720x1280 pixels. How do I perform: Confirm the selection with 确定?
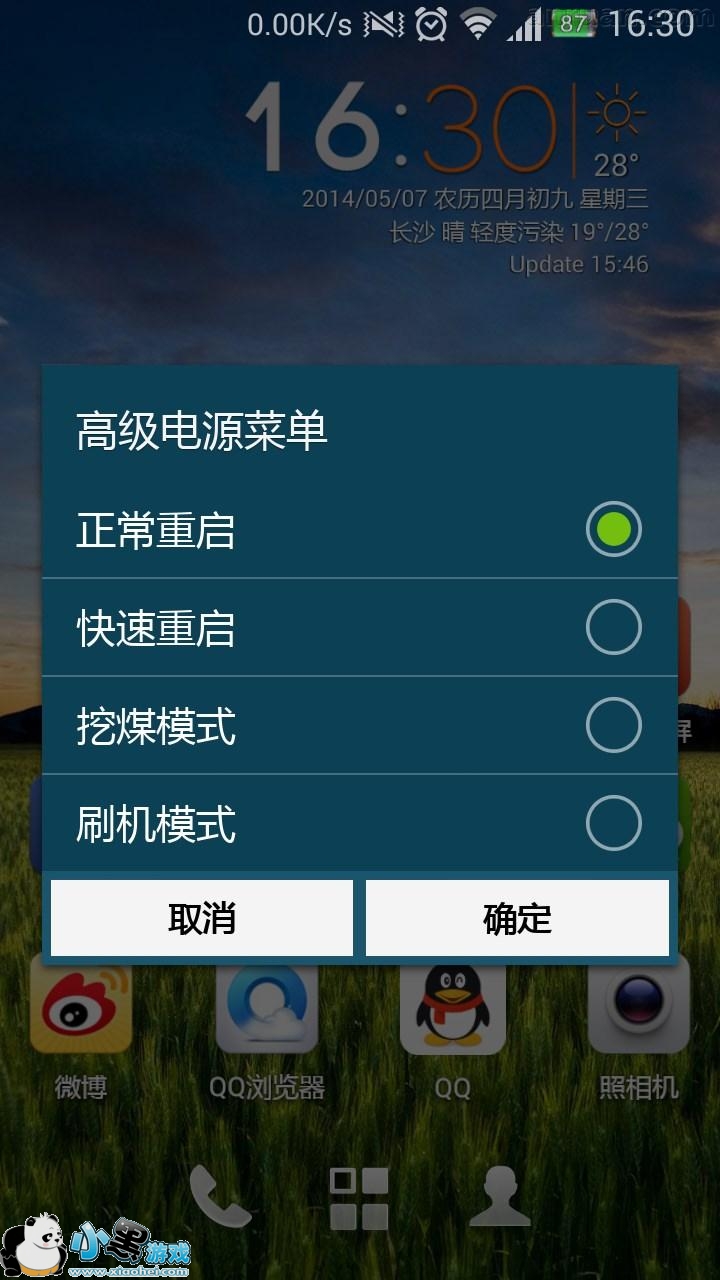point(517,918)
